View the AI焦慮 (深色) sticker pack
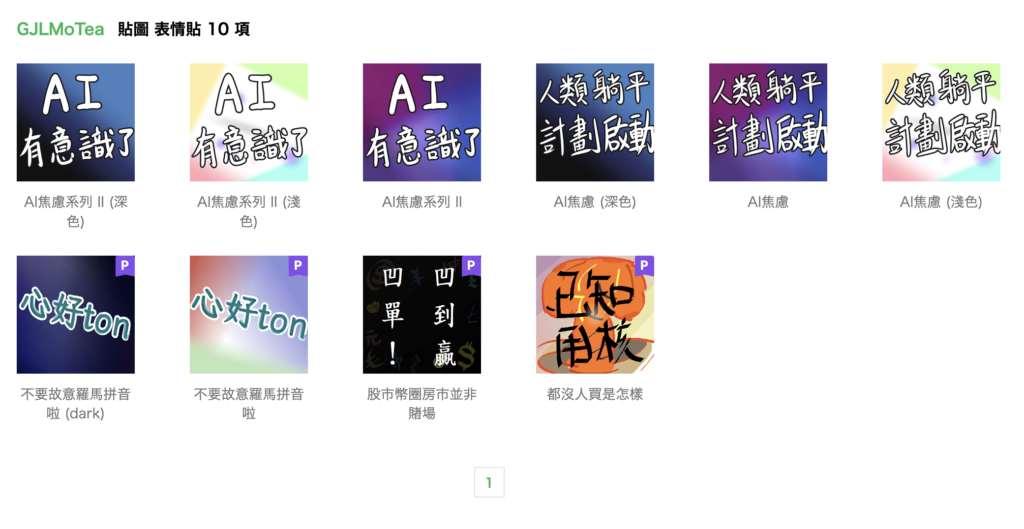1024x529 pixels. tap(595, 122)
